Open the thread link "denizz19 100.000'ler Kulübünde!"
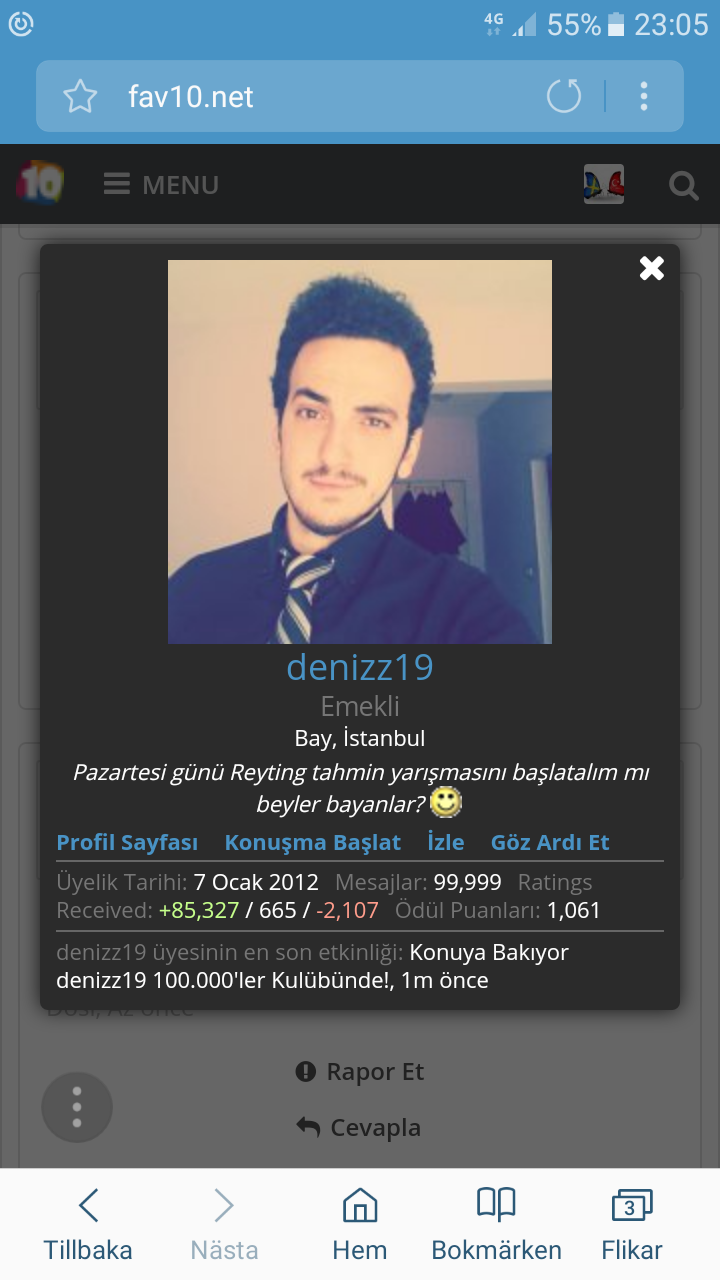Viewport: 720px width, 1280px height. 223,980
